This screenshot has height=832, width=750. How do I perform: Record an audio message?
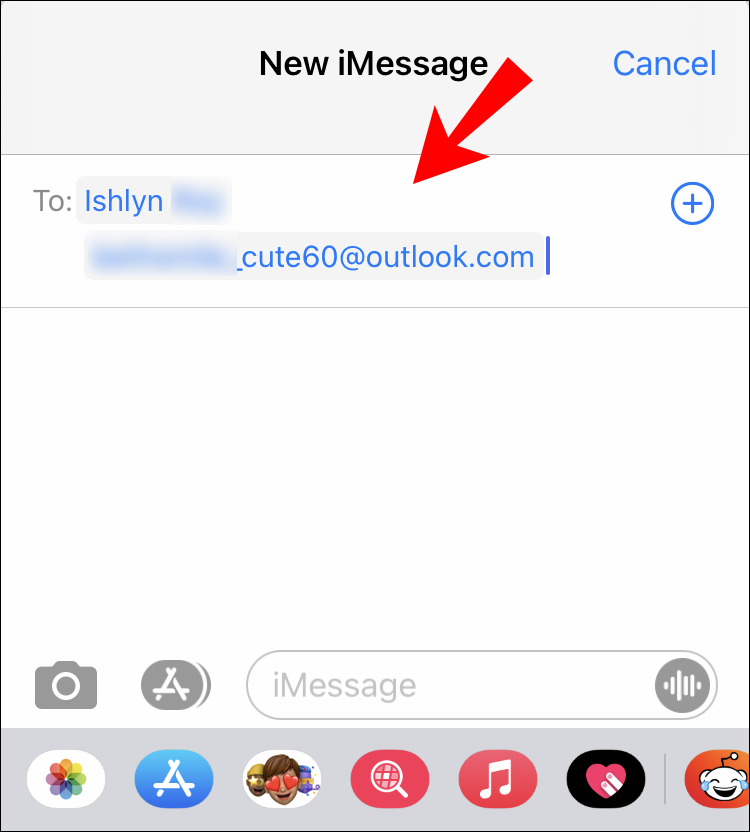tap(684, 686)
